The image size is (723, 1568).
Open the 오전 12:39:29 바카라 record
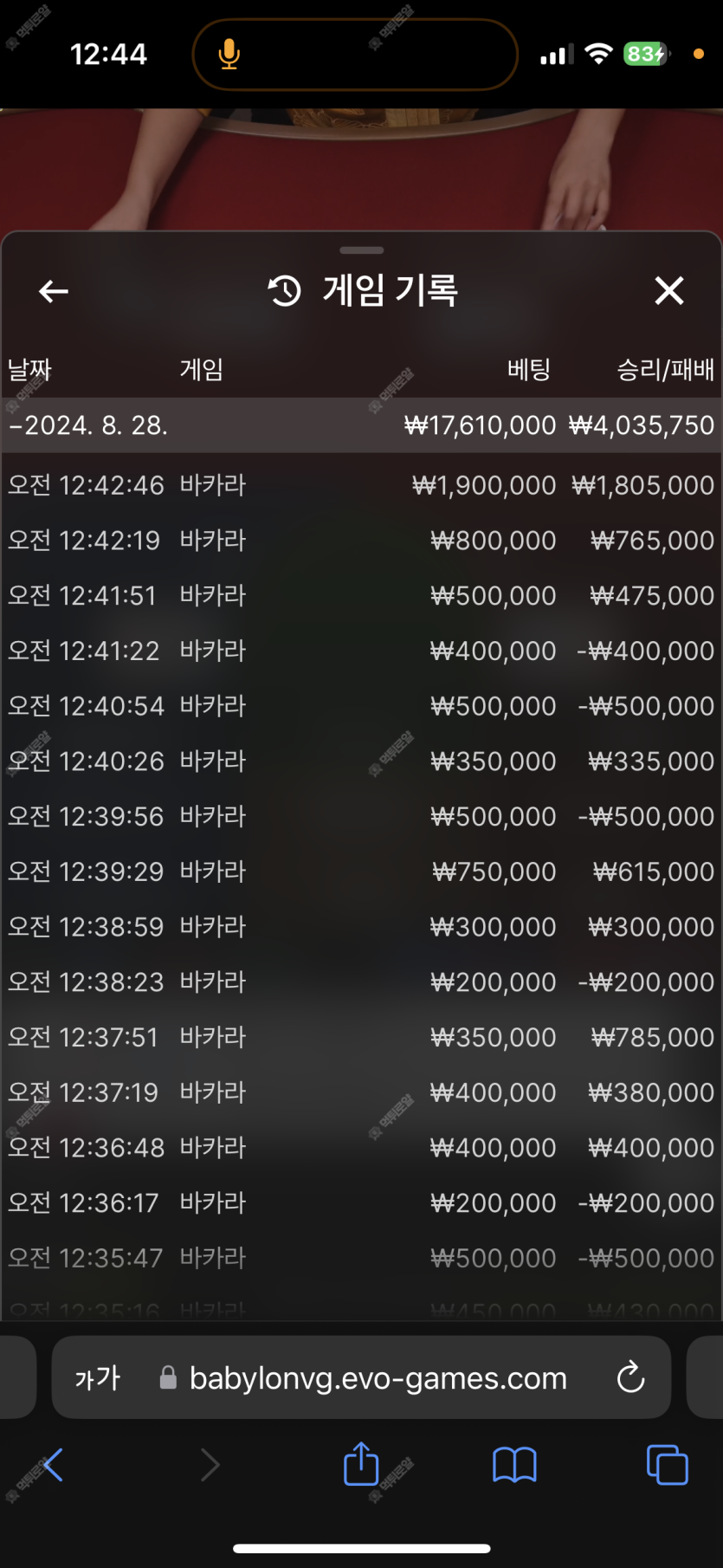[x=362, y=871]
